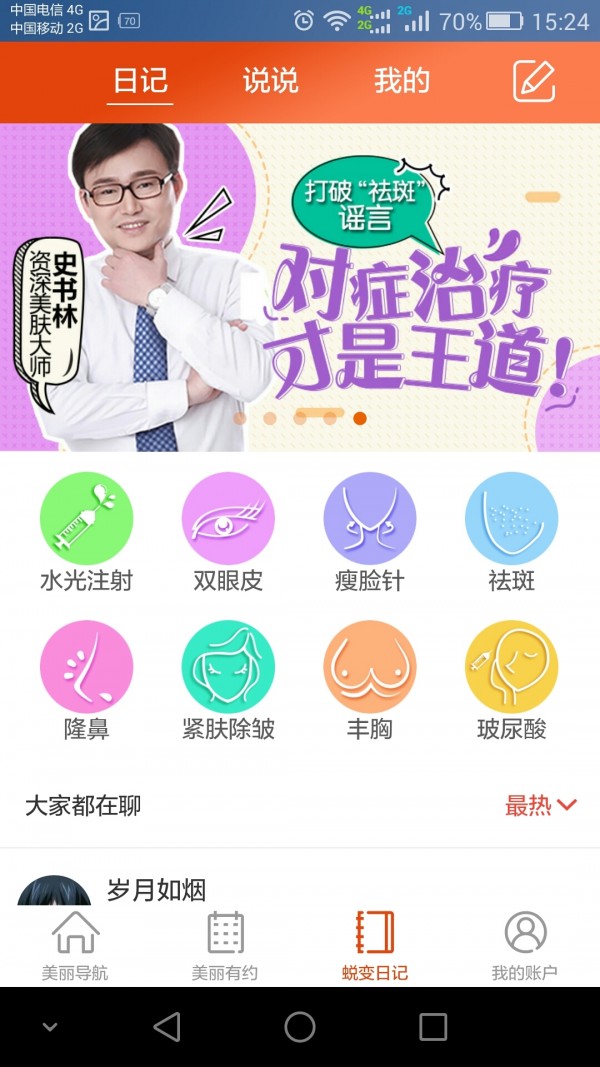Switch to the 我的 tab
Image resolution: width=600 pixels, height=1067 pixels.
(x=401, y=81)
